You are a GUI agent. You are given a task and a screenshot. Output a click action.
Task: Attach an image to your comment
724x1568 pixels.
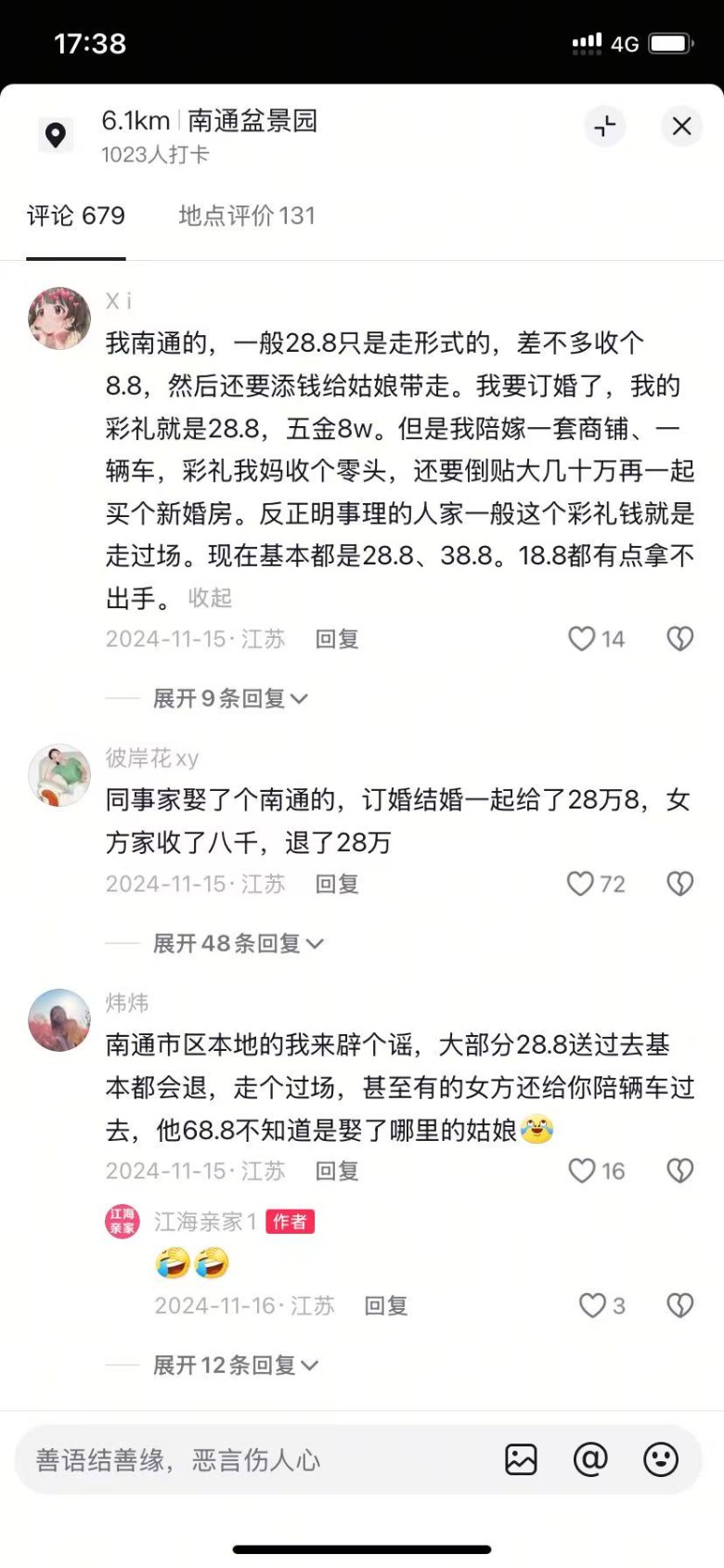(521, 1459)
